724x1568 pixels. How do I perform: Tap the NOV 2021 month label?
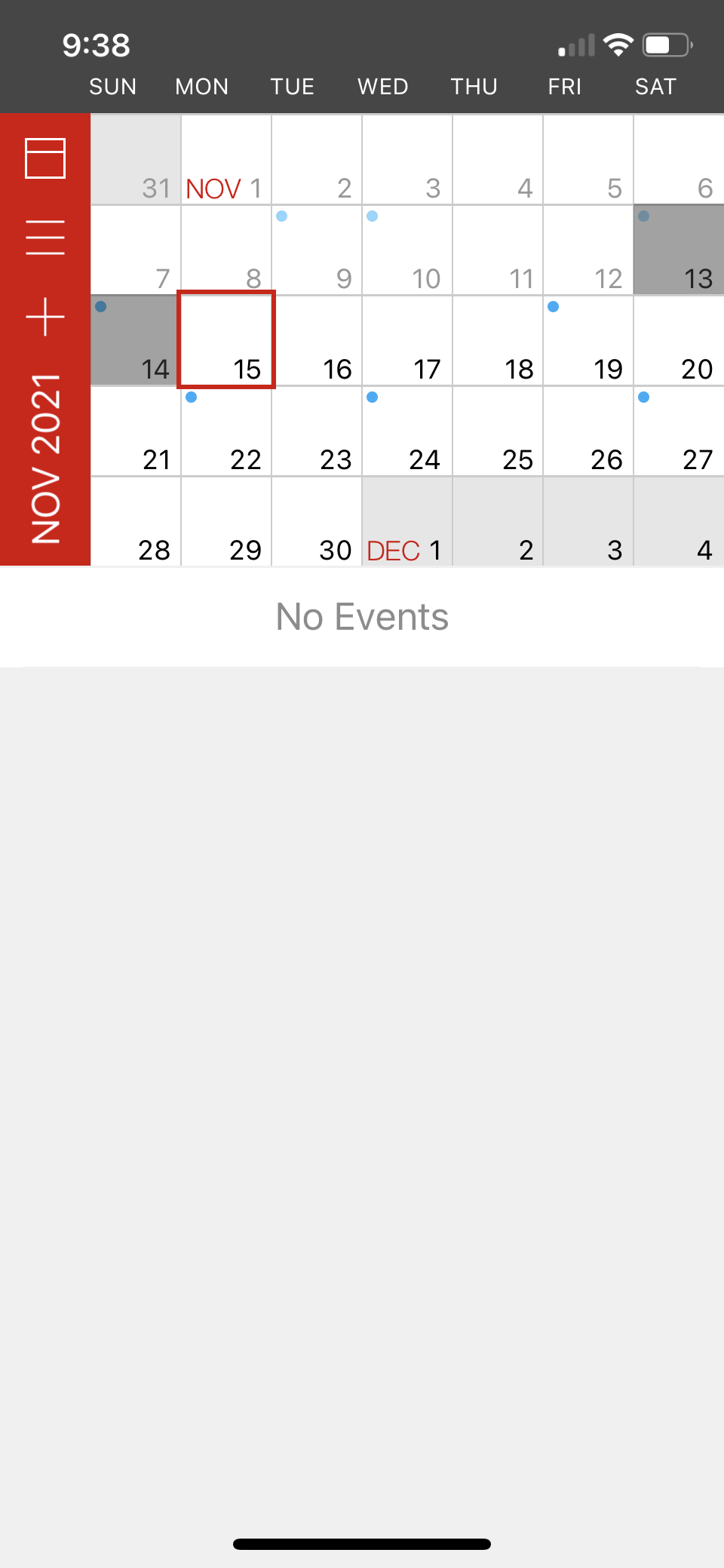click(45, 458)
